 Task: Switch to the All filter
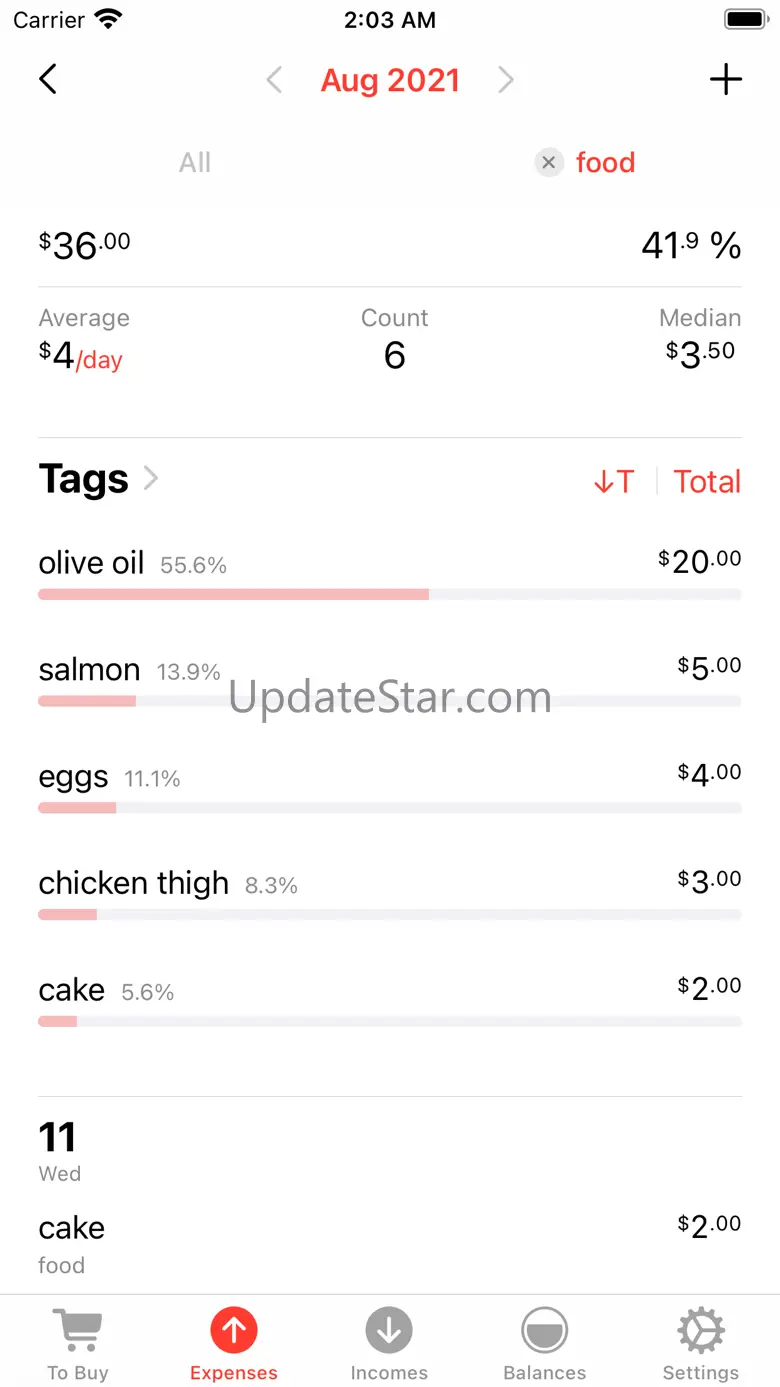195,163
